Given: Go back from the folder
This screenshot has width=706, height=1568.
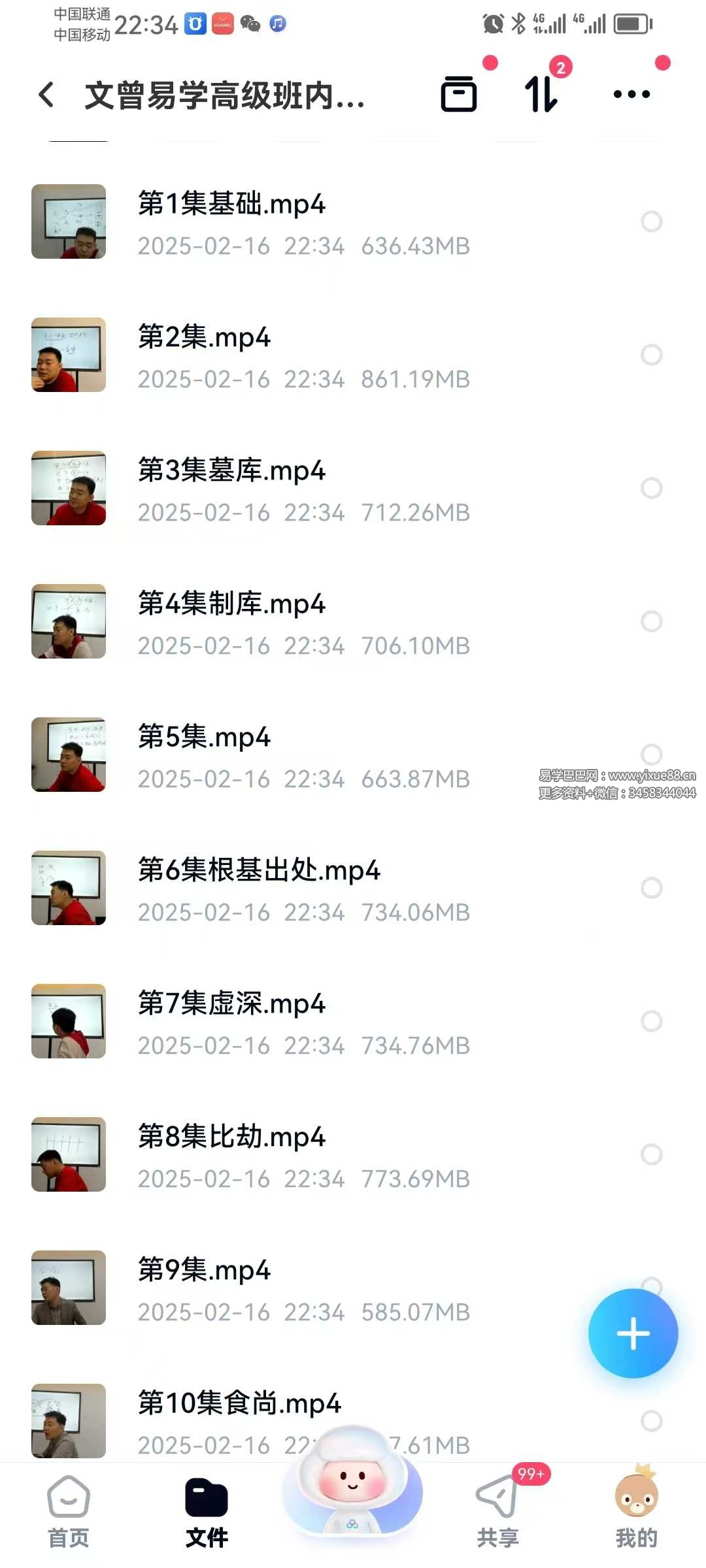Looking at the screenshot, I should click(46, 95).
